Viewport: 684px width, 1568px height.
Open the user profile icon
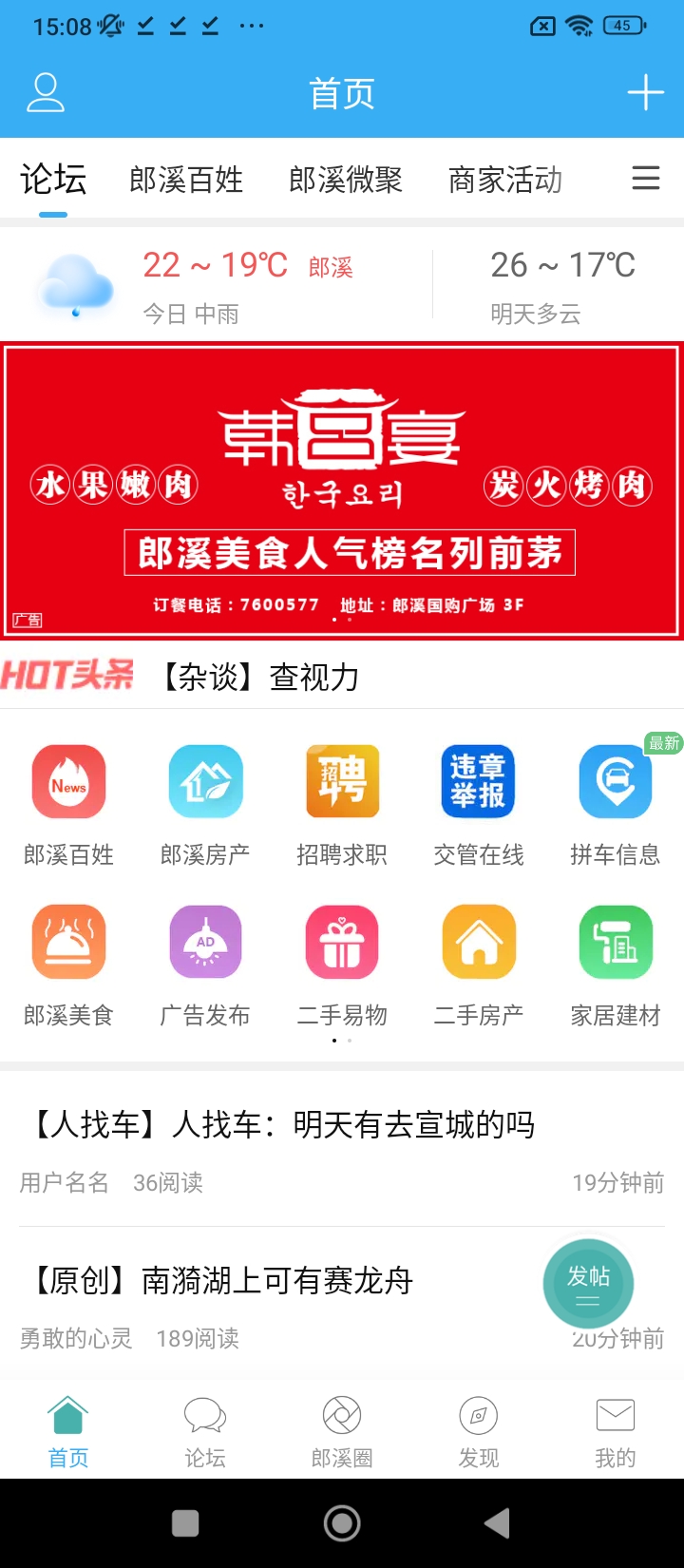click(45, 92)
